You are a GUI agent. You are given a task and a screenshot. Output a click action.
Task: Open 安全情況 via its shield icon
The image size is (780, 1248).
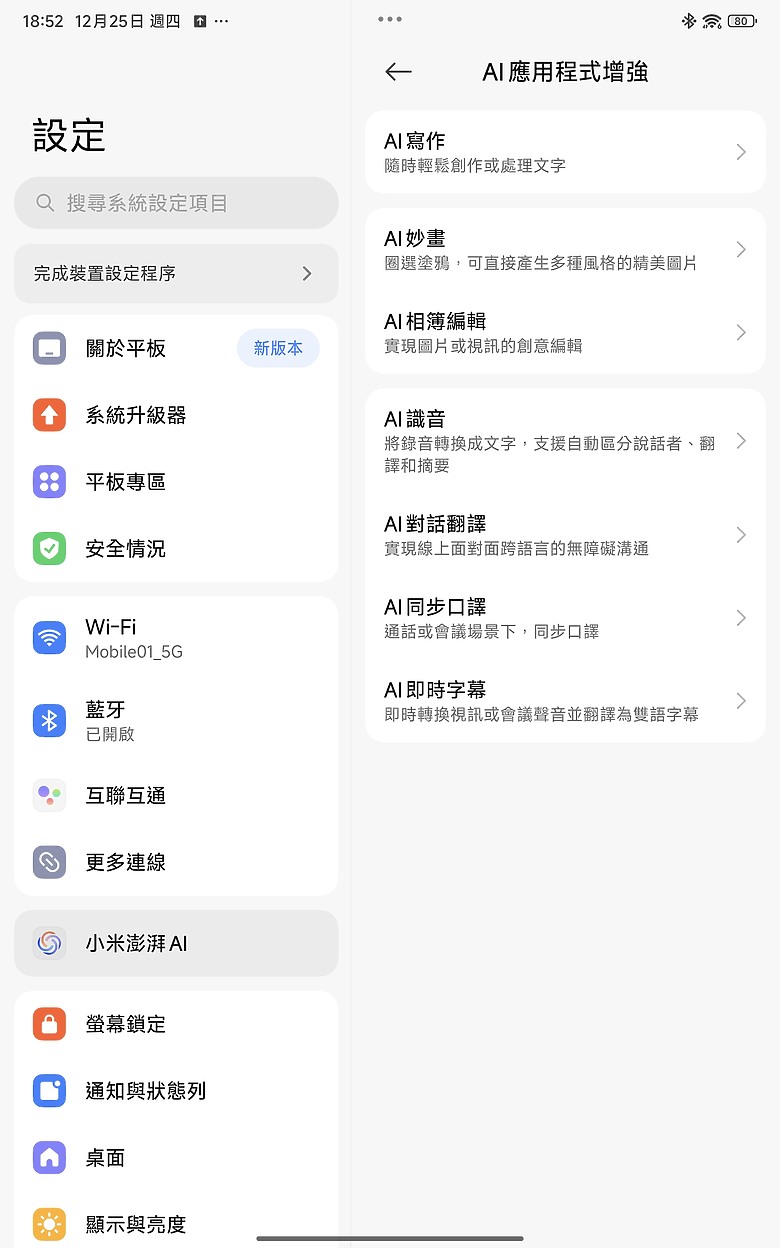coord(48,548)
